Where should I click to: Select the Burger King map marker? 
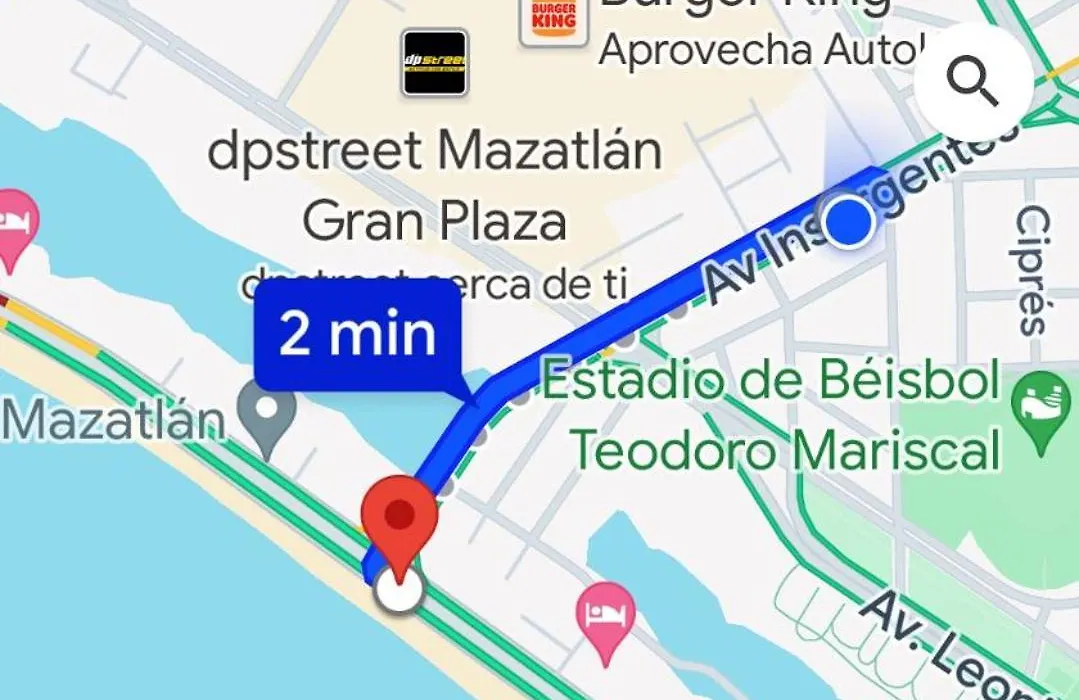[553, 20]
